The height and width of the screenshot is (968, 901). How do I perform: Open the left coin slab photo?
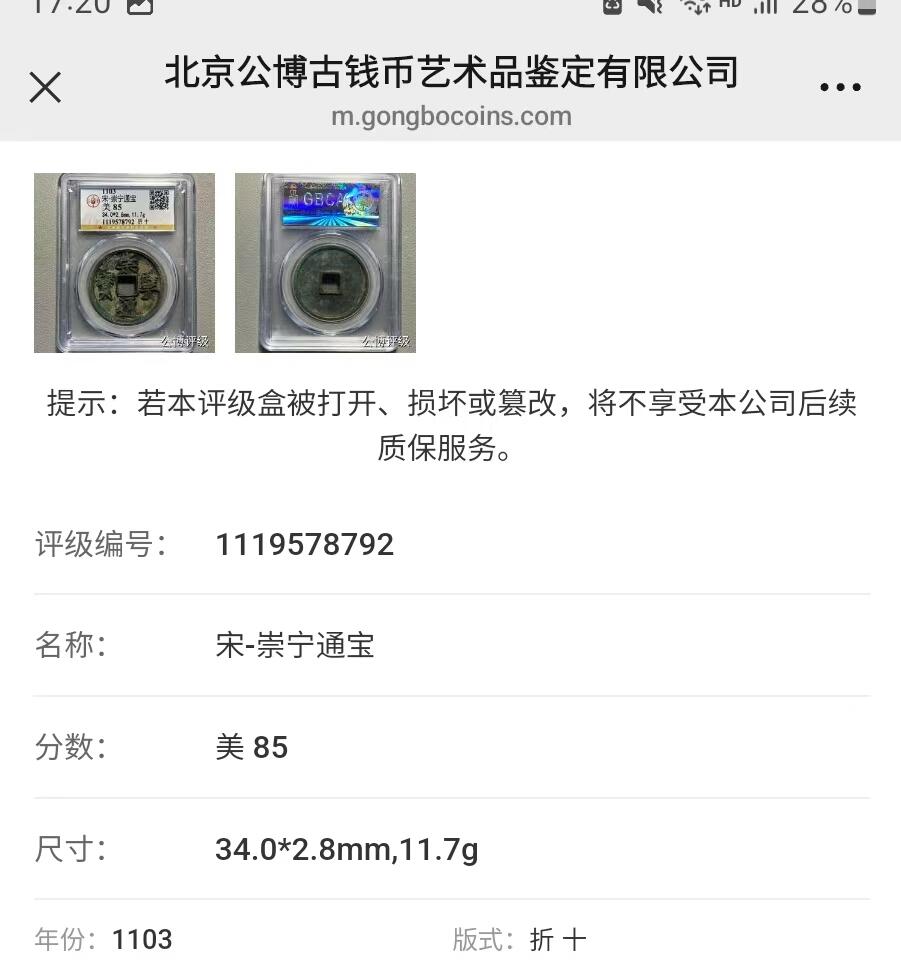124,262
